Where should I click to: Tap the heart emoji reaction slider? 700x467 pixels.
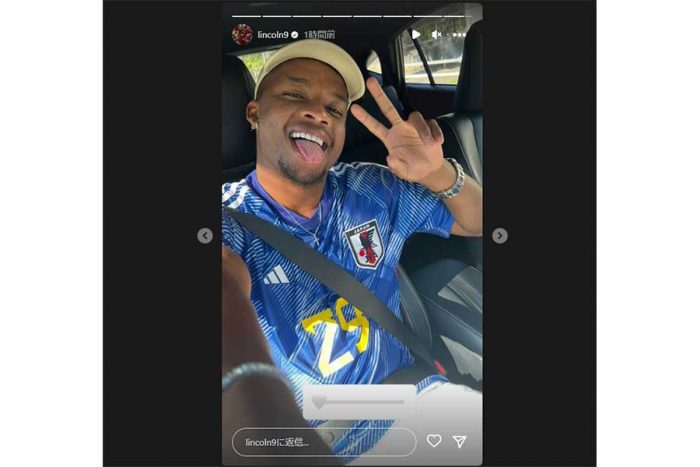tap(319, 401)
